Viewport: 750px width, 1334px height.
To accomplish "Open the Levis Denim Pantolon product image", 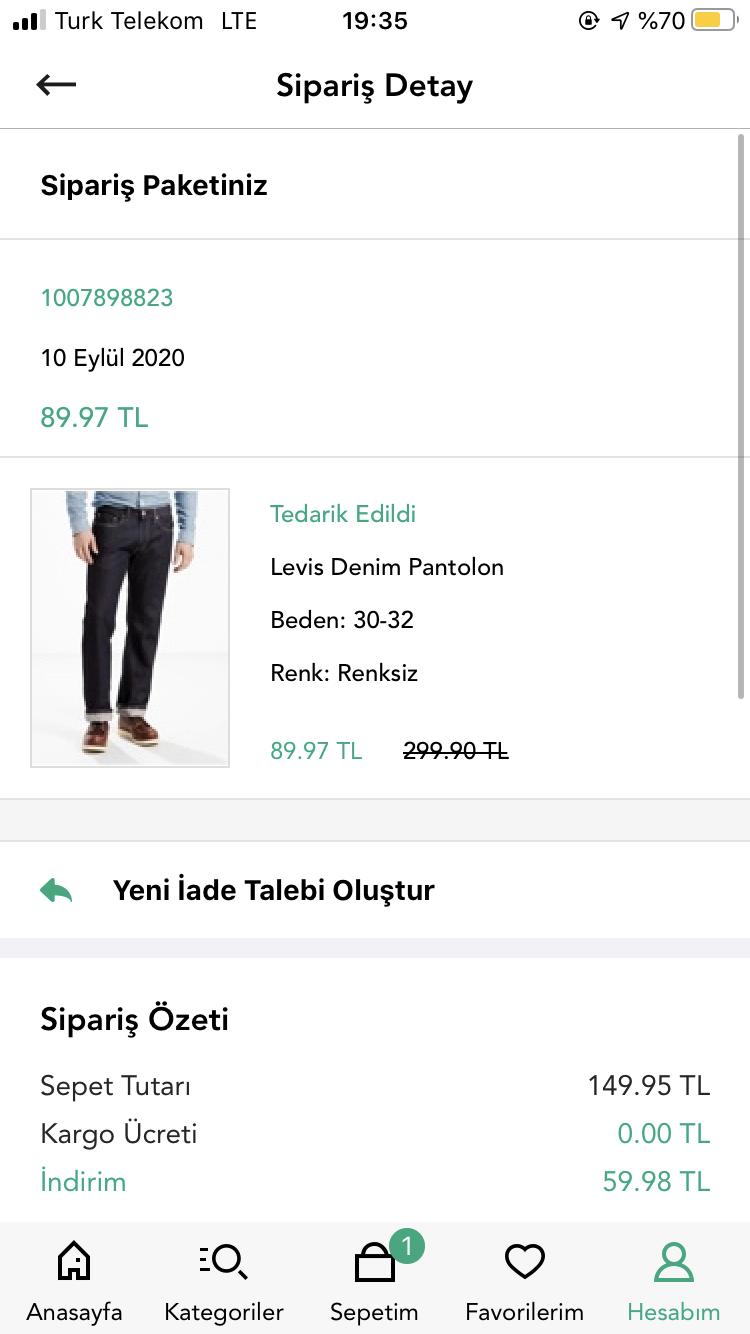I will pyautogui.click(x=130, y=628).
